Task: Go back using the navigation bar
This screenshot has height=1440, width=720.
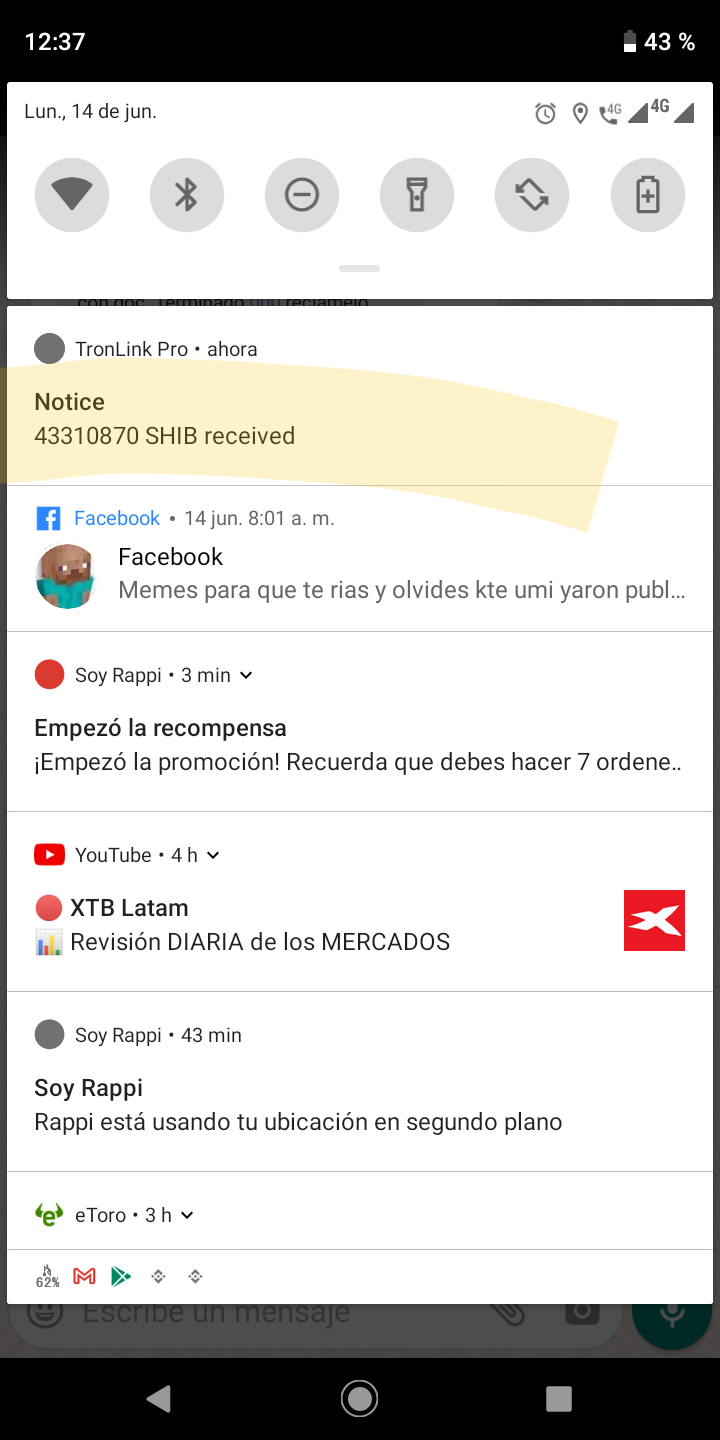Action: [x=158, y=1398]
